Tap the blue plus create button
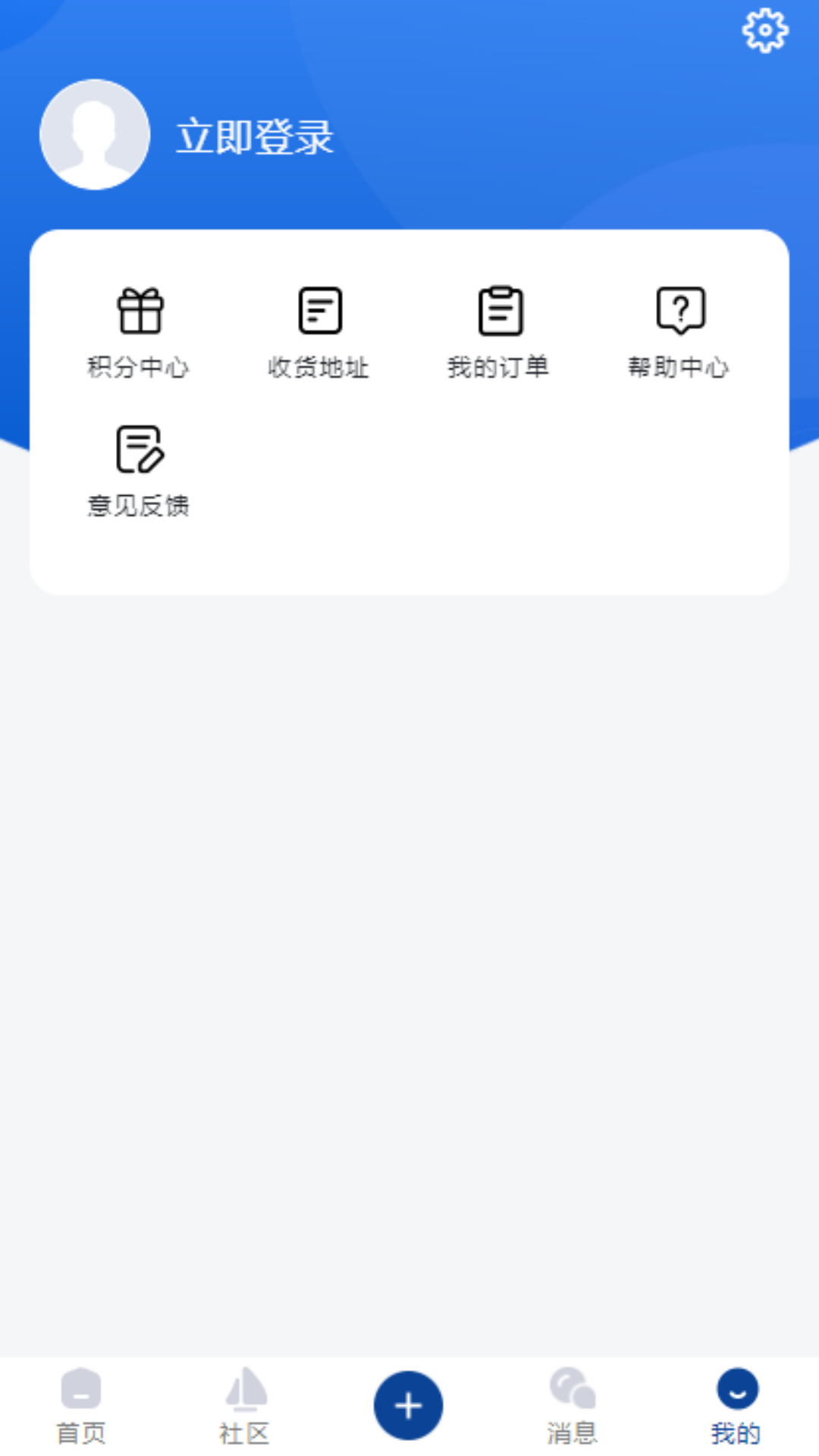Image resolution: width=819 pixels, height=1456 pixels. tap(408, 1404)
